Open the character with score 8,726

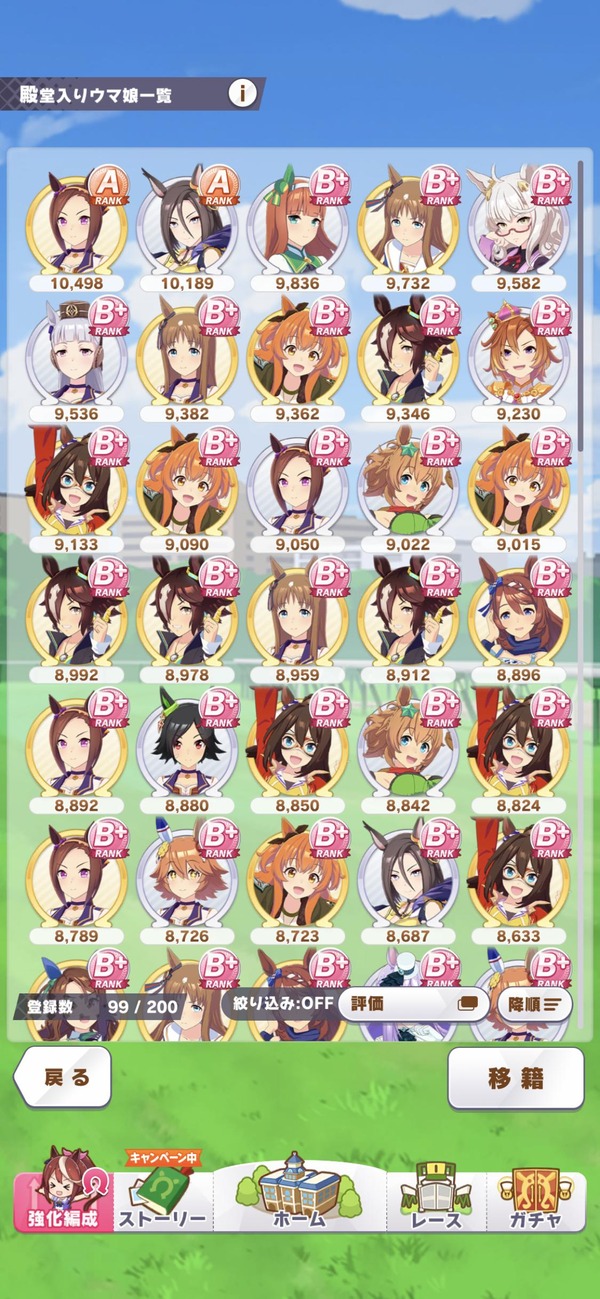(x=187, y=880)
